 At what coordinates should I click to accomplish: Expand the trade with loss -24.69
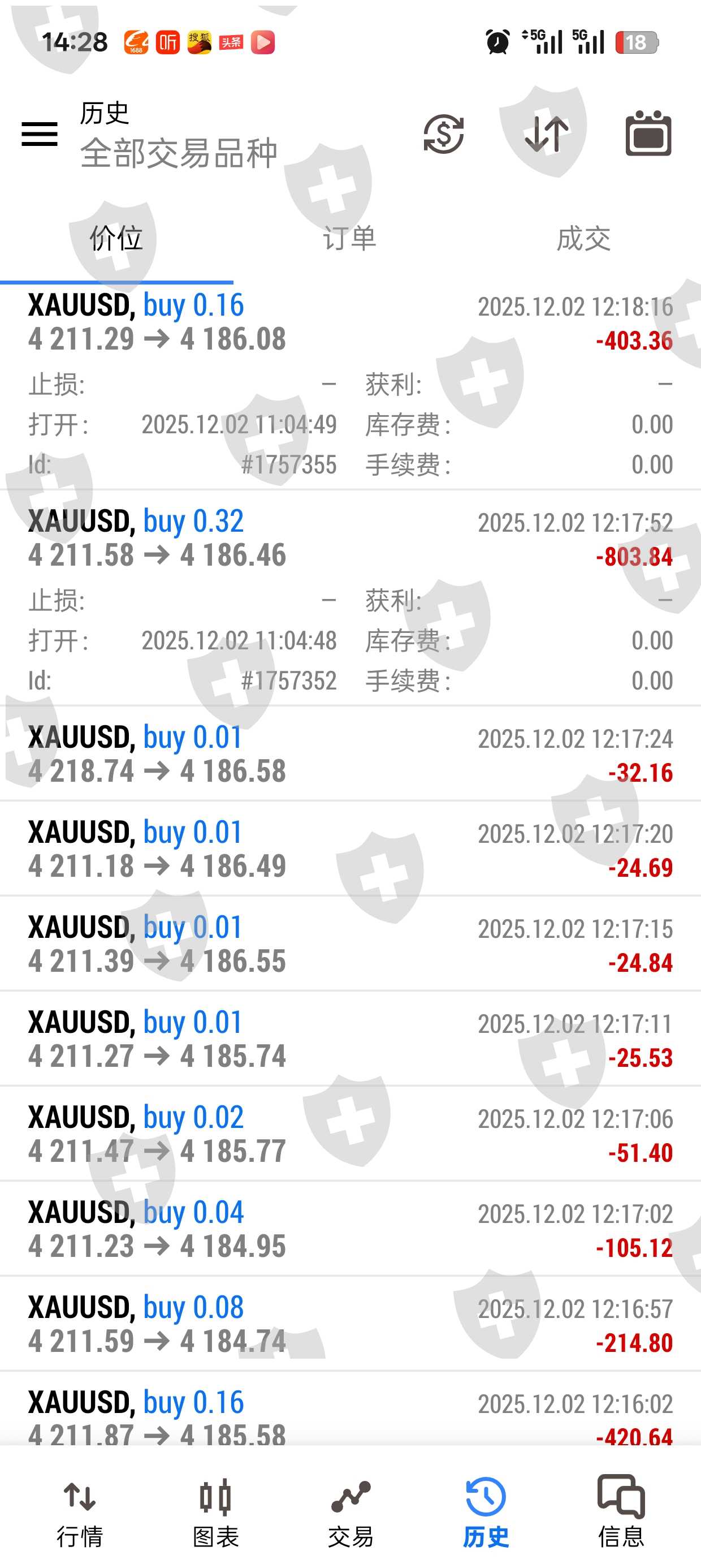(350, 849)
